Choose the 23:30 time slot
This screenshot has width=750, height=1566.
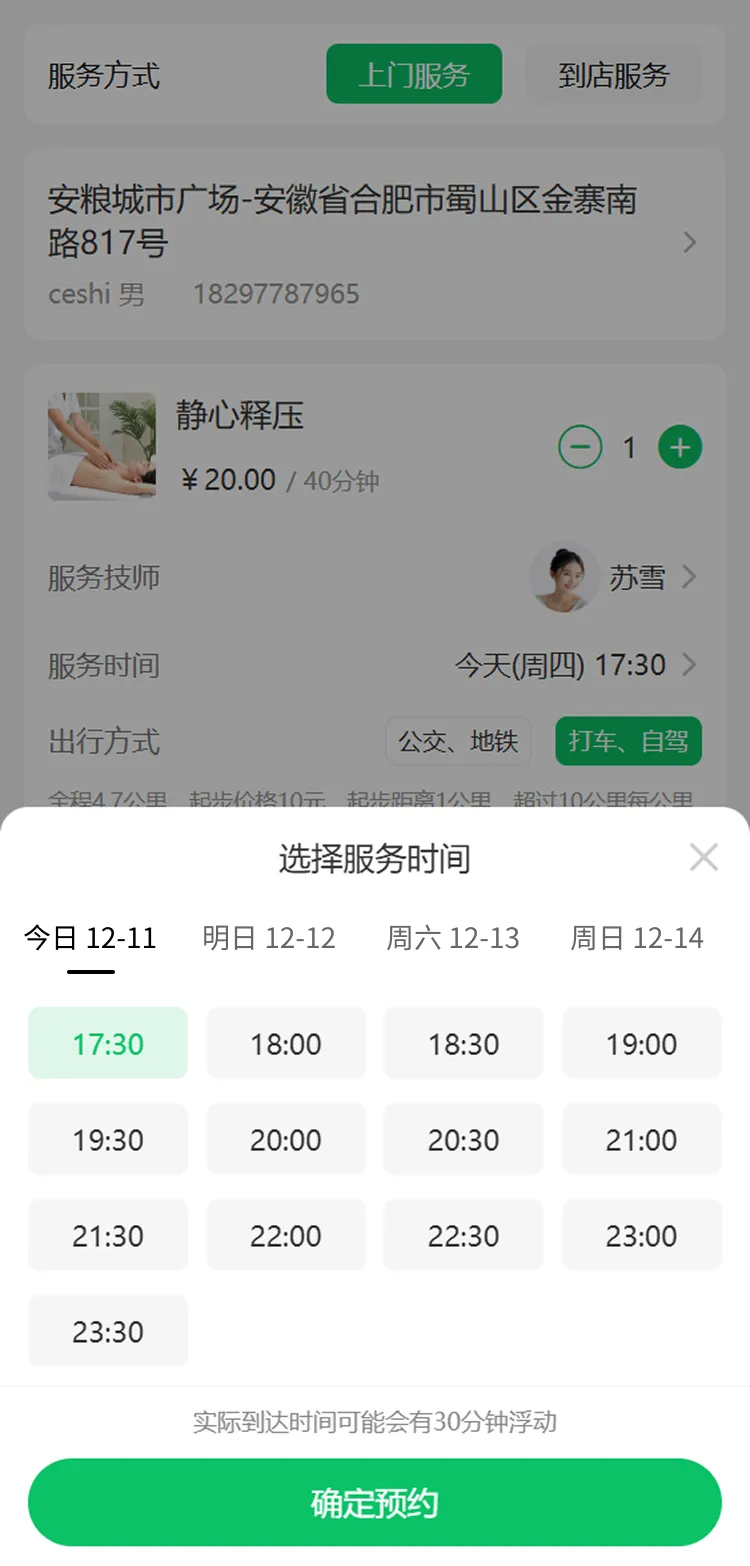pyautogui.click(x=108, y=1331)
